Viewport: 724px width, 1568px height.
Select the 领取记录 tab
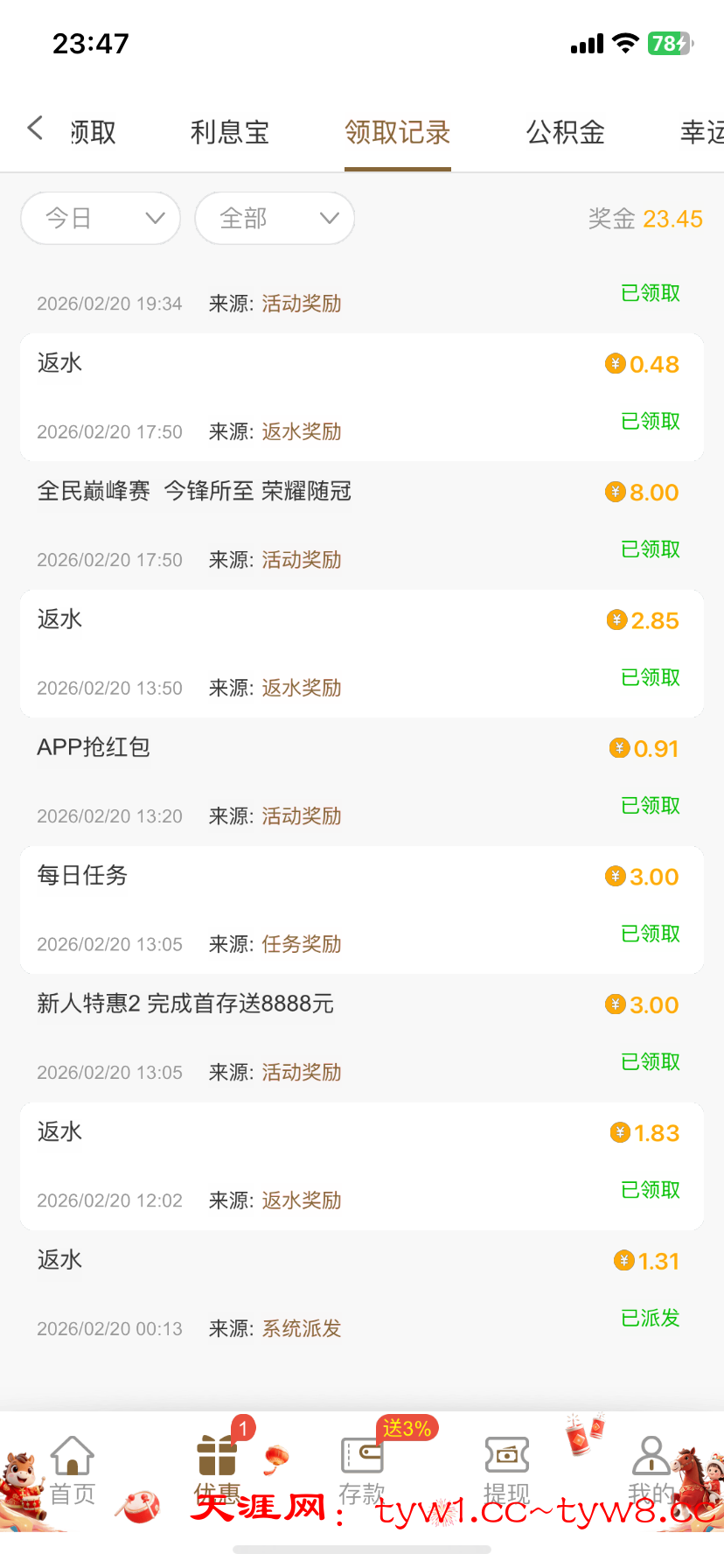398,132
